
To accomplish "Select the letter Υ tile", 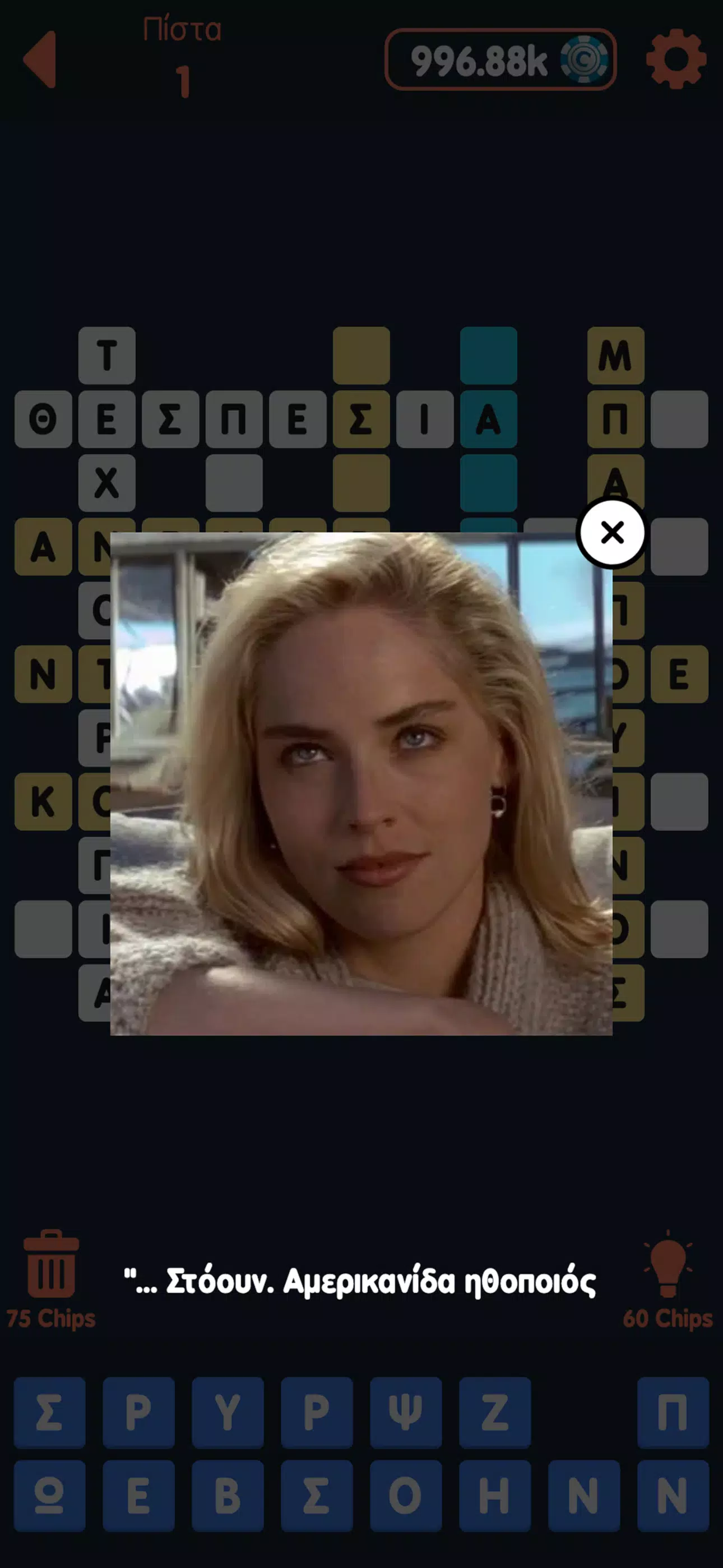I will coord(228,1412).
